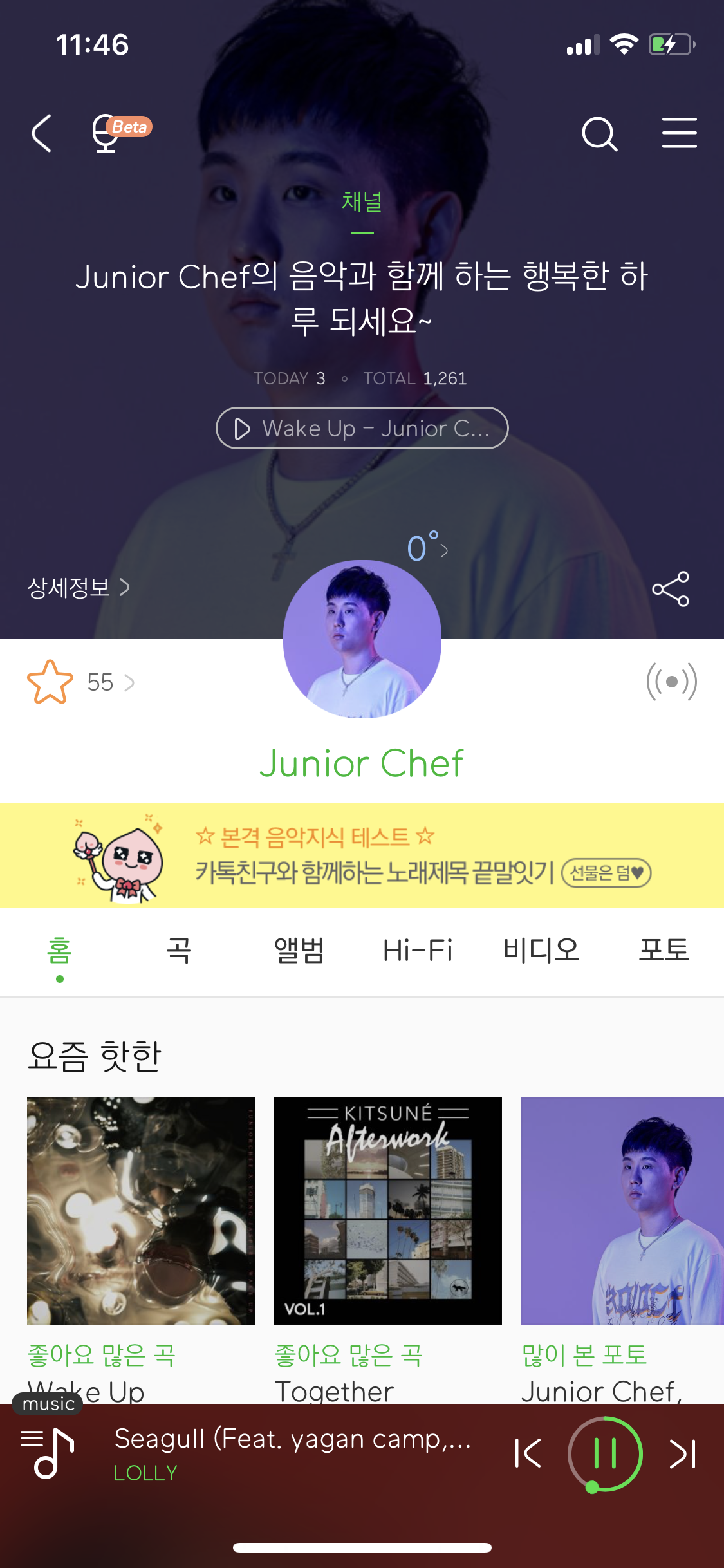Open the music playlist icon
The width and height of the screenshot is (724, 1568).
(x=48, y=1453)
